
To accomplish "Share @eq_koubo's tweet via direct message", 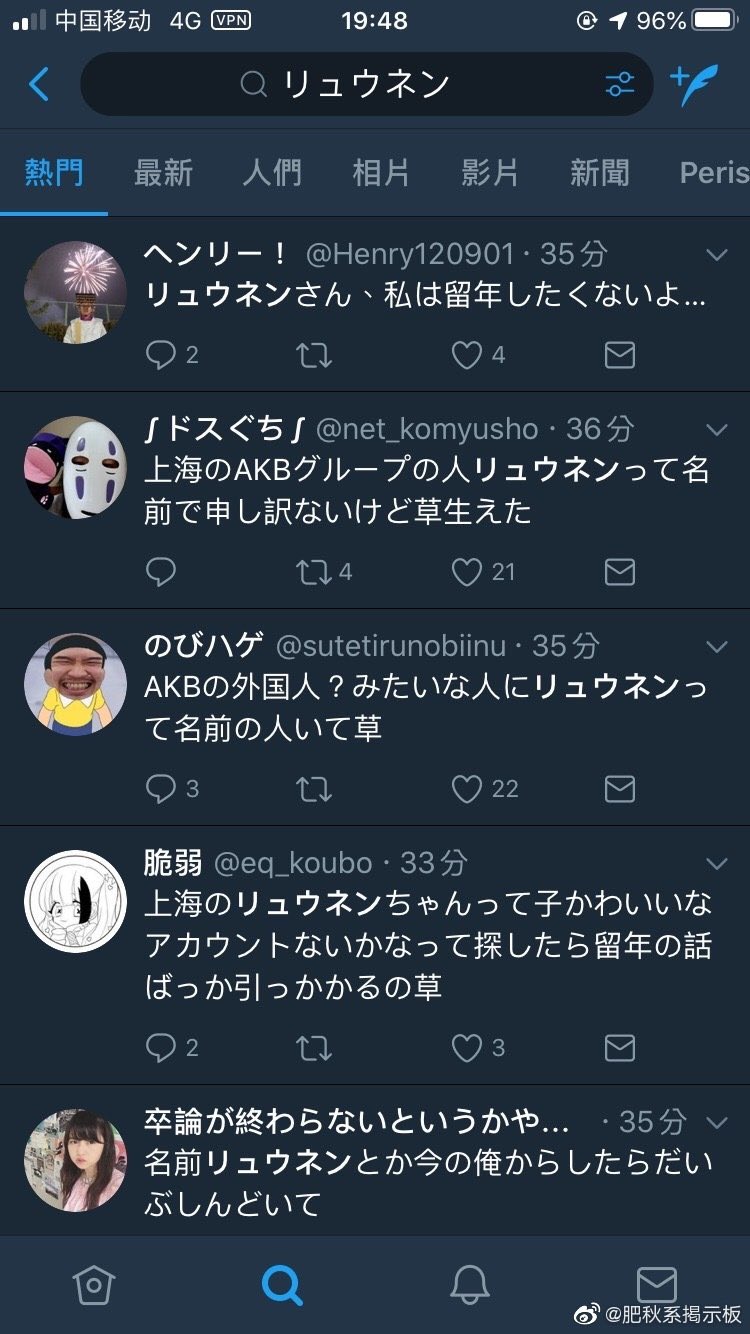I will (620, 1048).
